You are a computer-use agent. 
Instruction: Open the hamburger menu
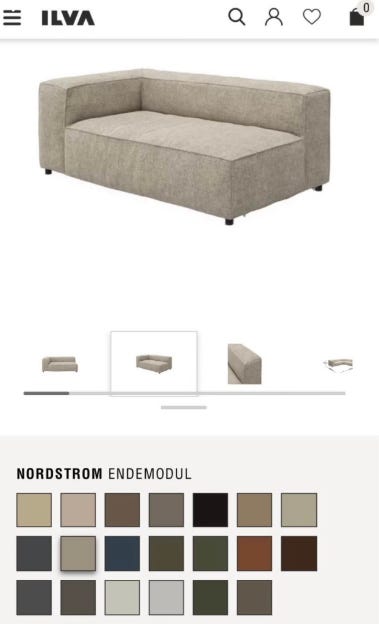coord(12,18)
